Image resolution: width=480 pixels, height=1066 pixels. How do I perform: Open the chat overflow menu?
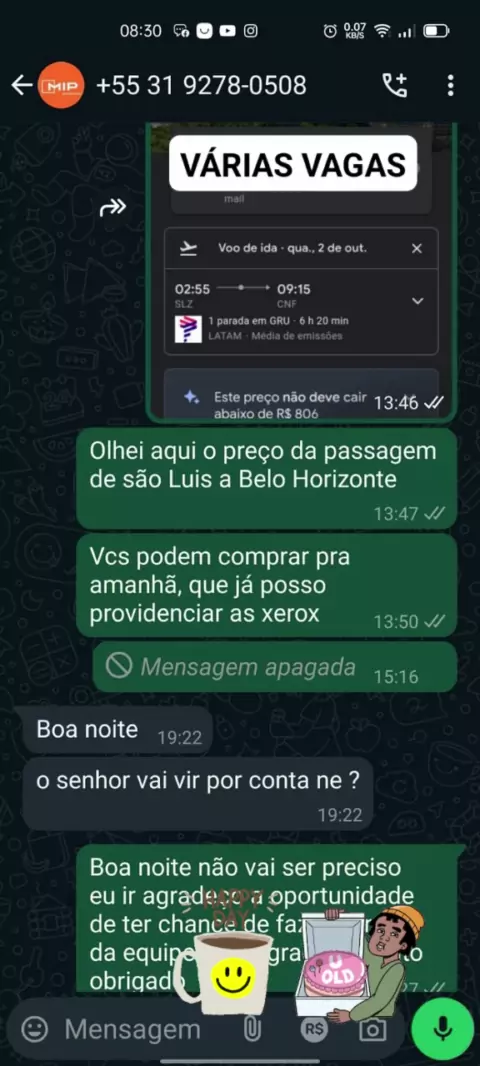450,86
